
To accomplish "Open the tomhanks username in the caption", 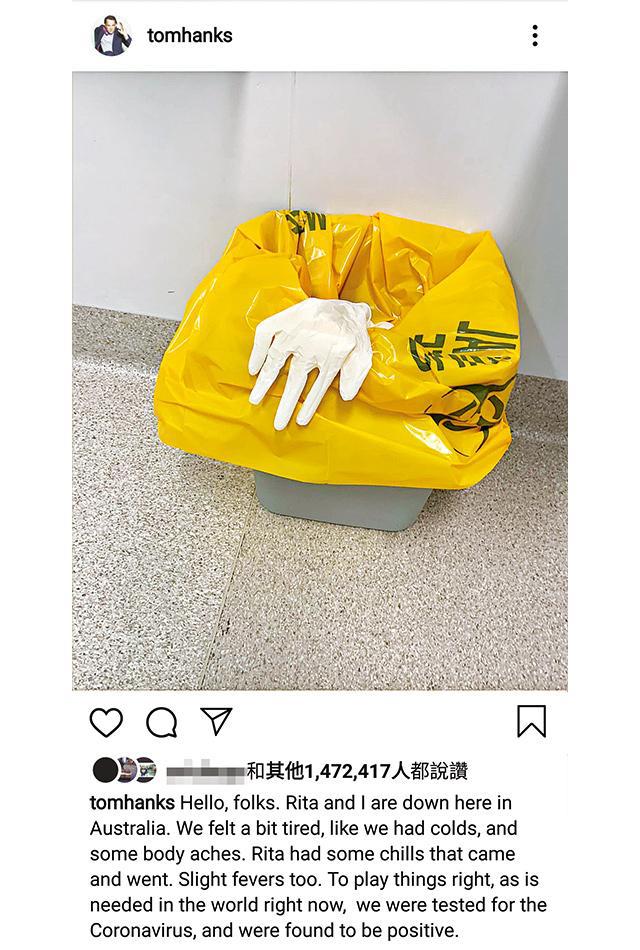I will 132,803.
